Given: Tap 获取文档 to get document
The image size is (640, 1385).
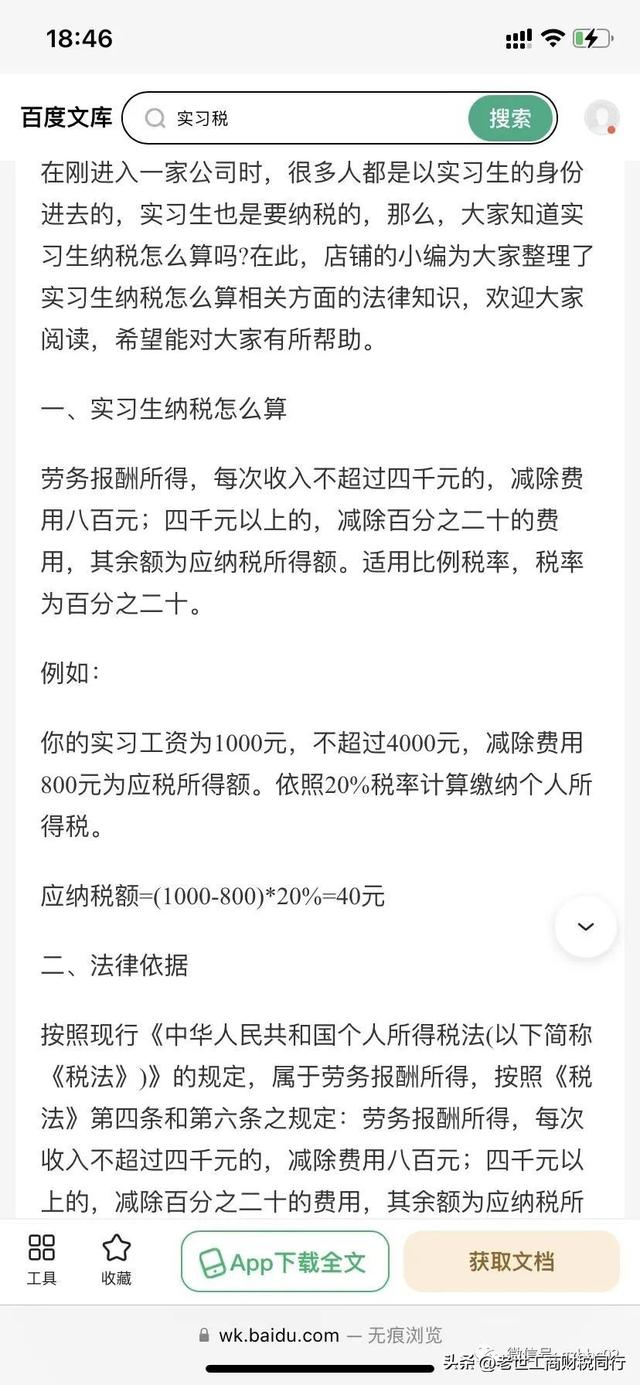Looking at the screenshot, I should [x=511, y=1261].
